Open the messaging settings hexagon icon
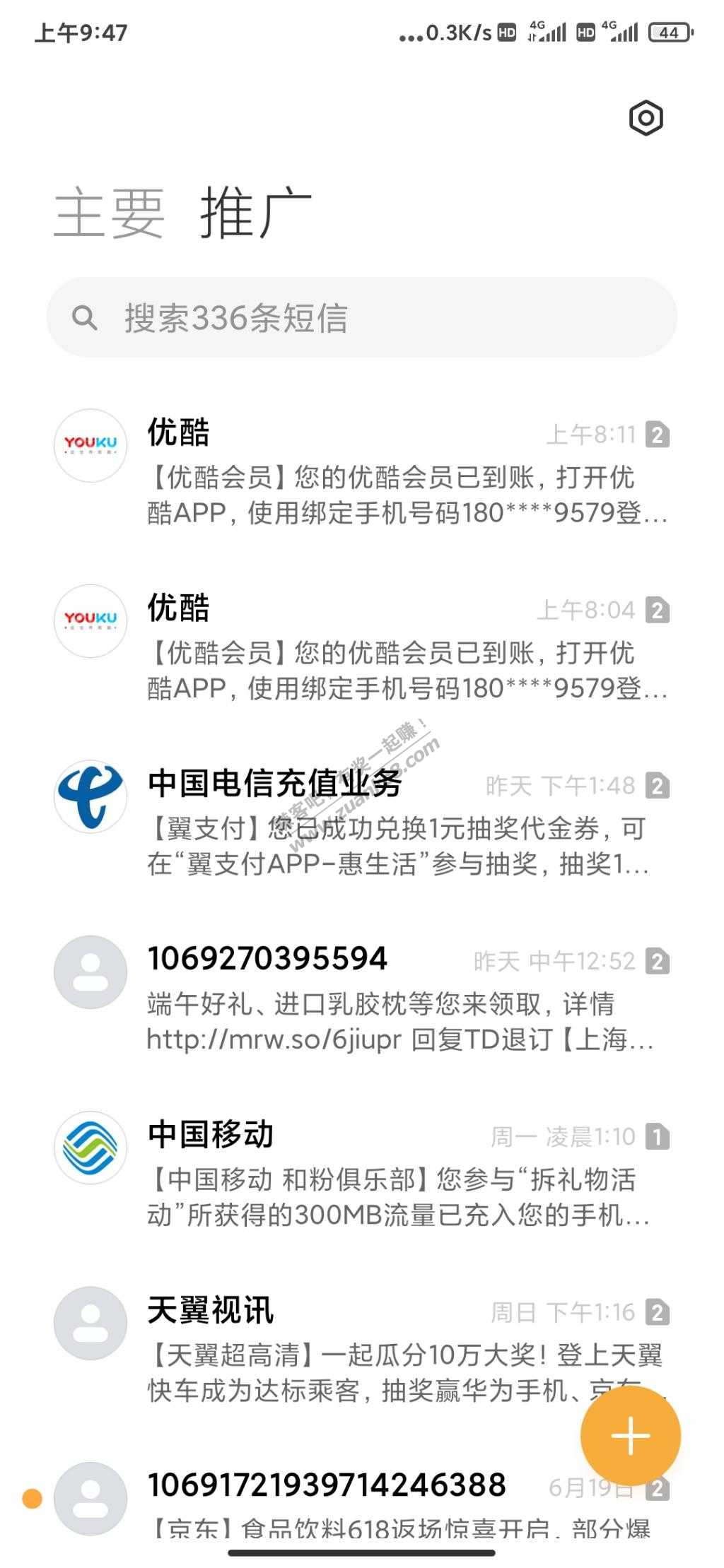The width and height of the screenshot is (724, 1568). (x=646, y=118)
